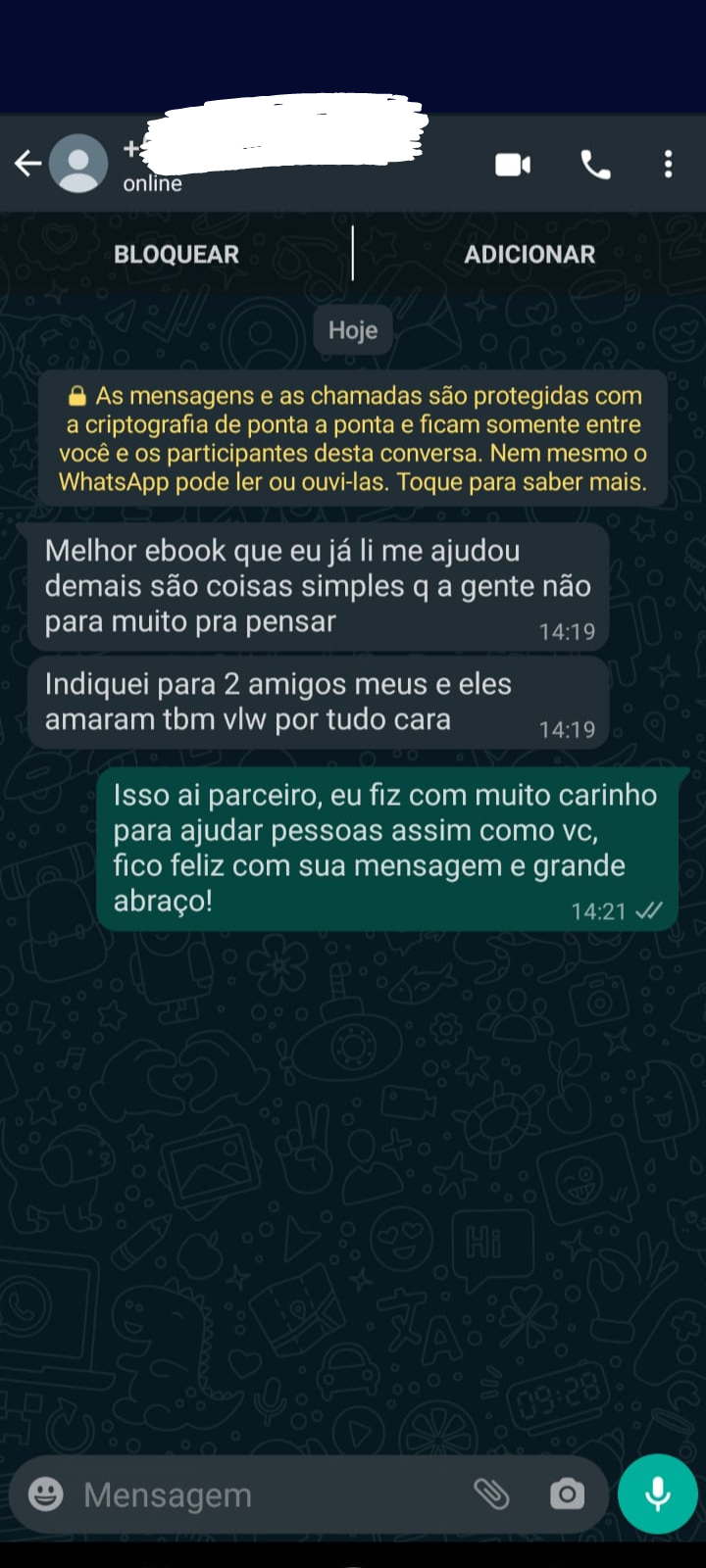Open the emoji picker
This screenshot has height=1568, width=706.
pyautogui.click(x=45, y=1494)
